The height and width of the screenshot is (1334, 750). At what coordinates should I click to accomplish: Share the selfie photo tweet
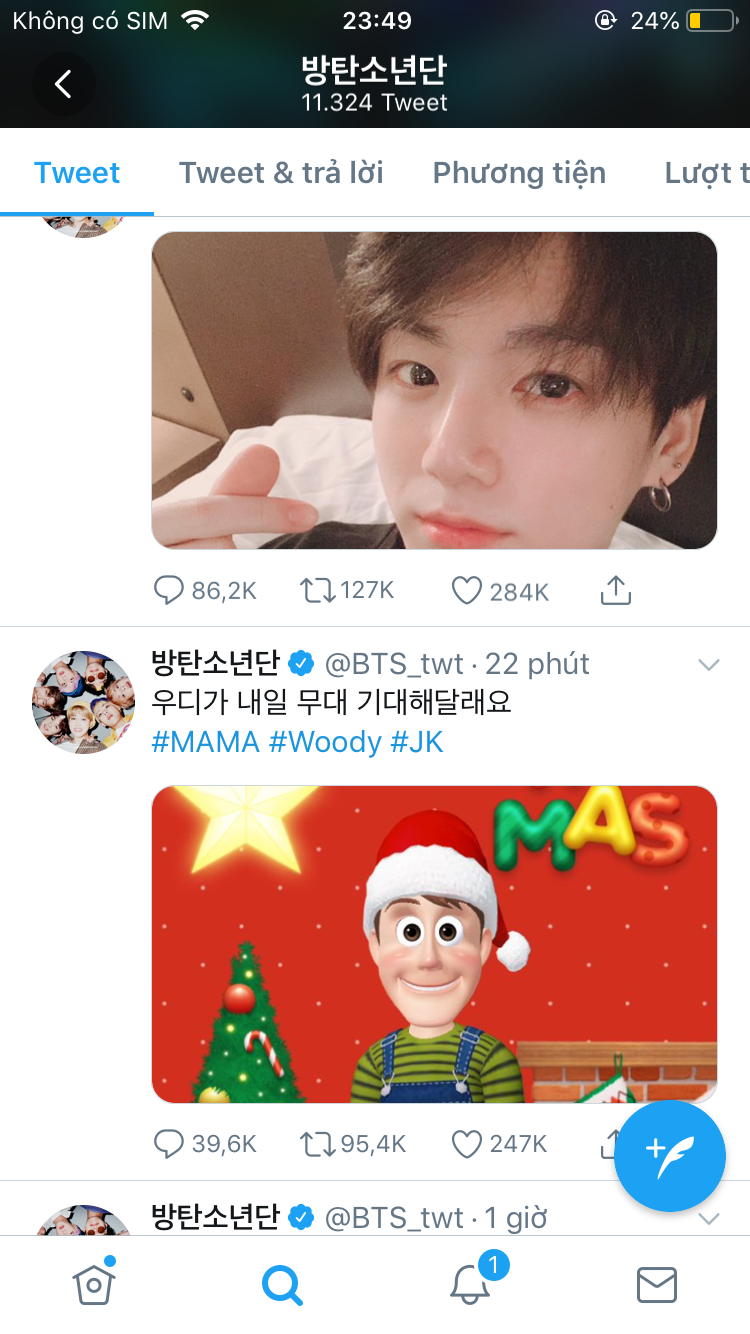click(616, 591)
